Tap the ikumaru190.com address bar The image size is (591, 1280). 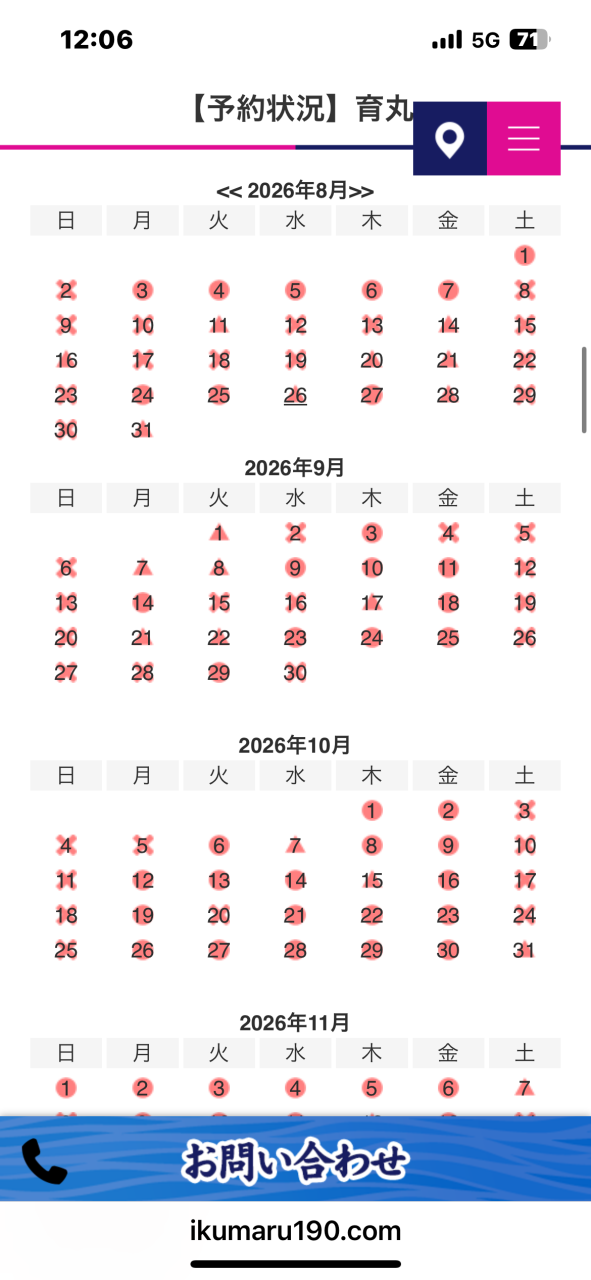pyautogui.click(x=295, y=1231)
